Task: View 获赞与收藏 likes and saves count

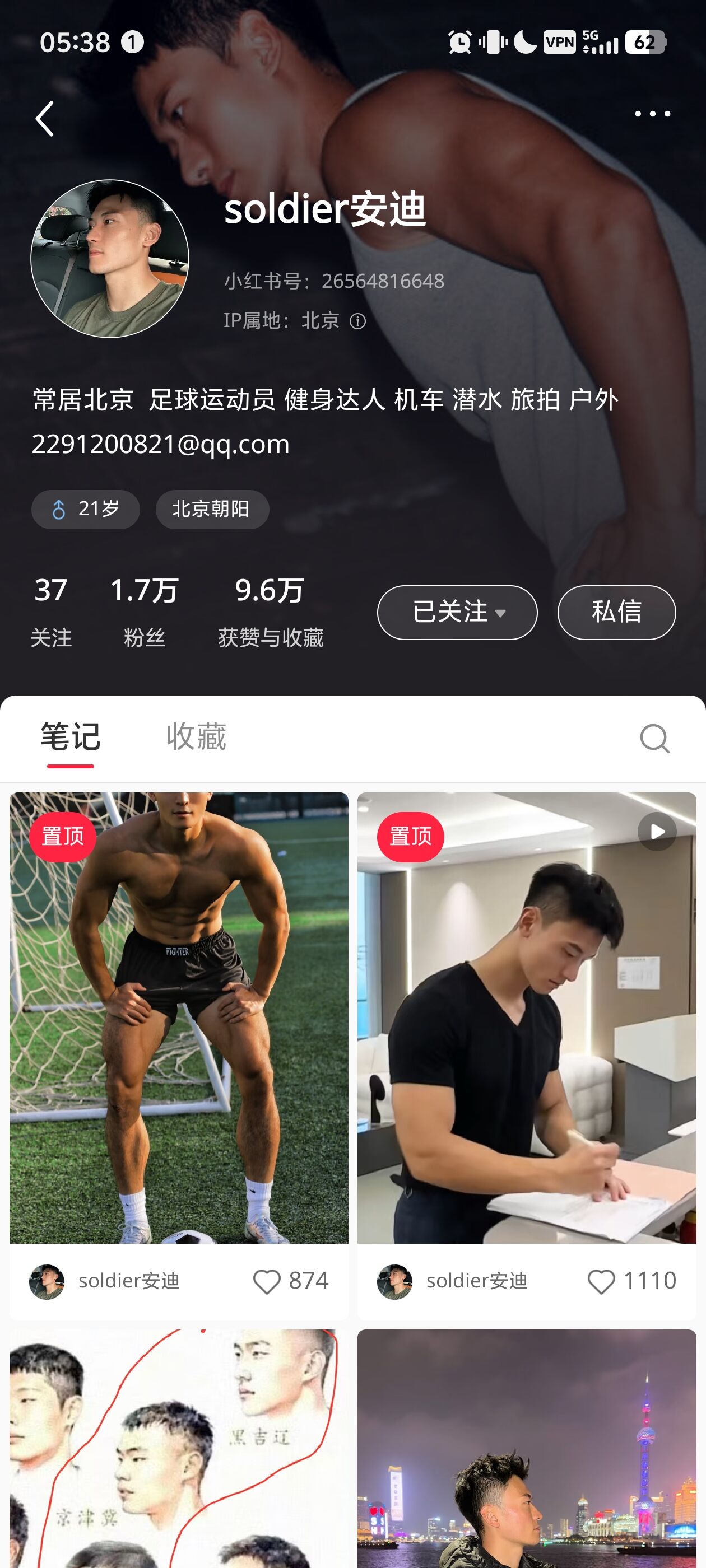Action: [x=271, y=611]
